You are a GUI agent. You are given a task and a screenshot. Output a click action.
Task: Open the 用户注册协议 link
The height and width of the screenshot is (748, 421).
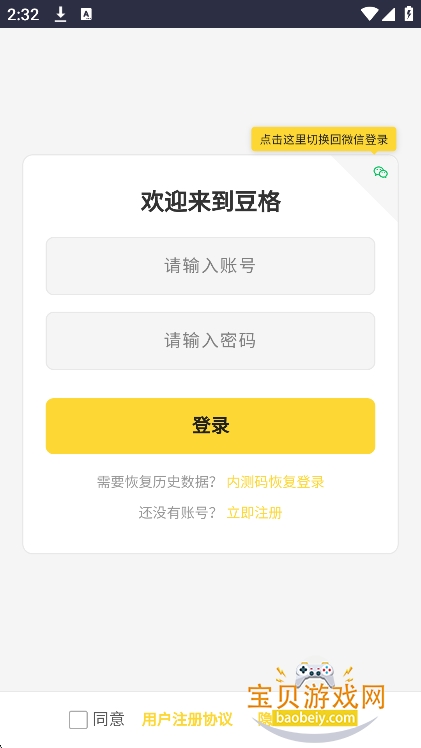(x=187, y=719)
